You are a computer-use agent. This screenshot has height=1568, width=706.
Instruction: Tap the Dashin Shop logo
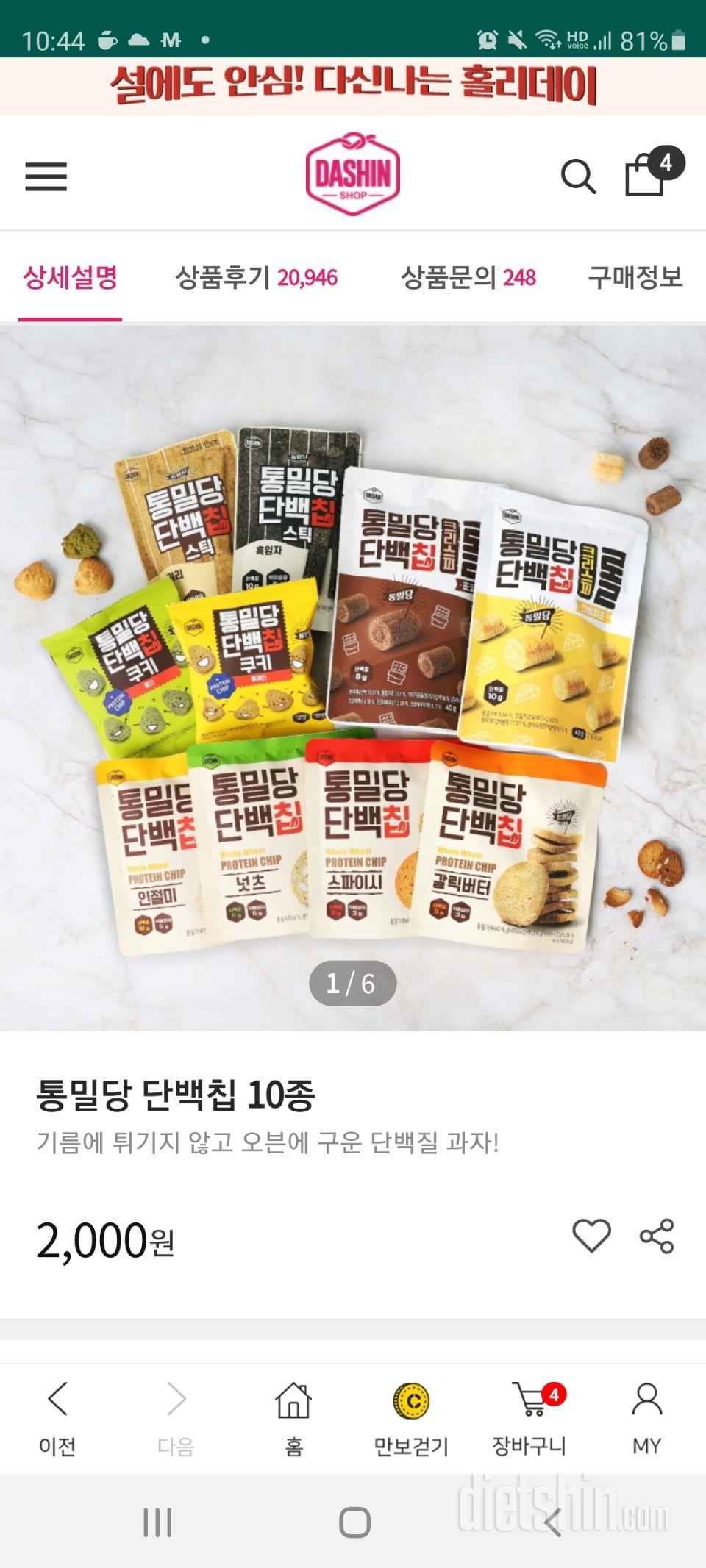coord(353,174)
